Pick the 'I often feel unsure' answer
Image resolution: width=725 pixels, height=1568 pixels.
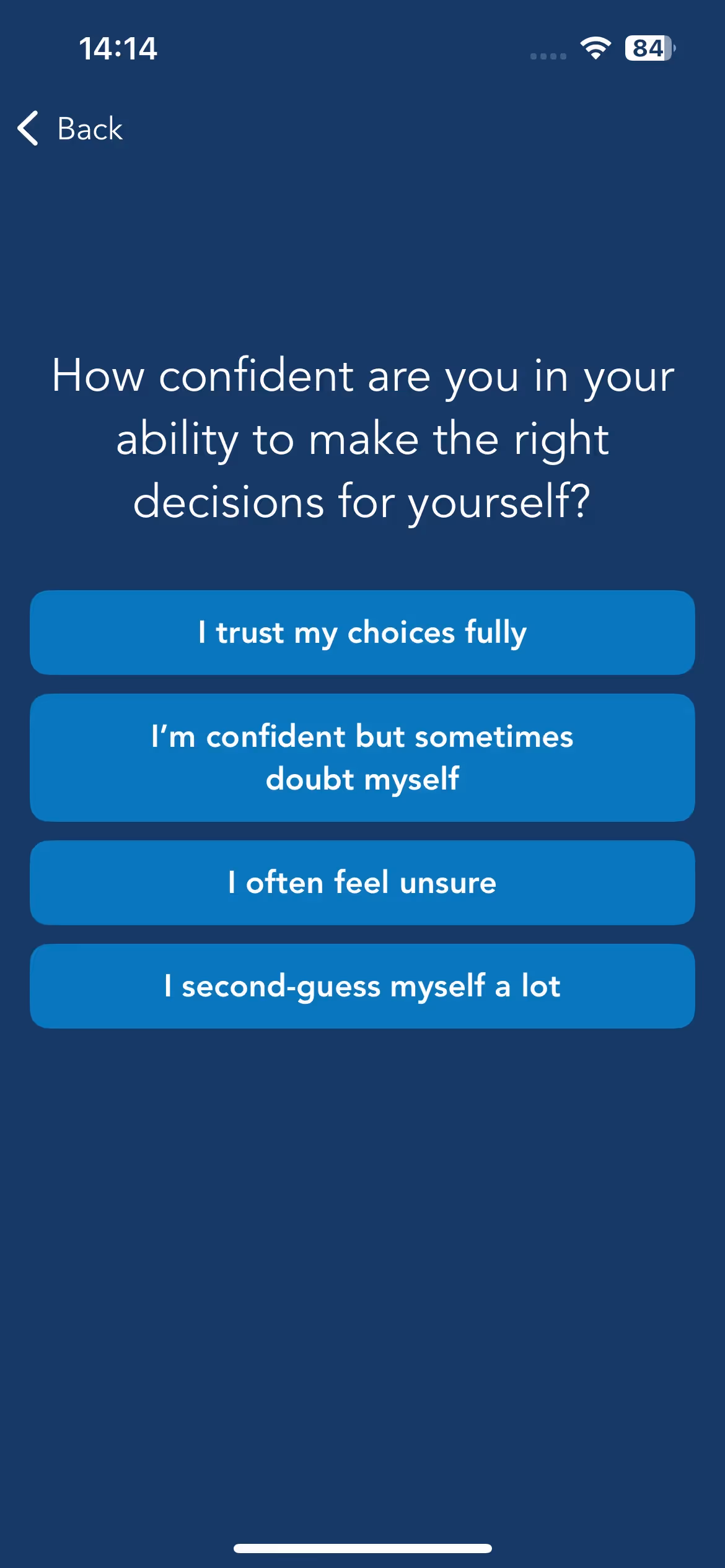[x=362, y=882]
